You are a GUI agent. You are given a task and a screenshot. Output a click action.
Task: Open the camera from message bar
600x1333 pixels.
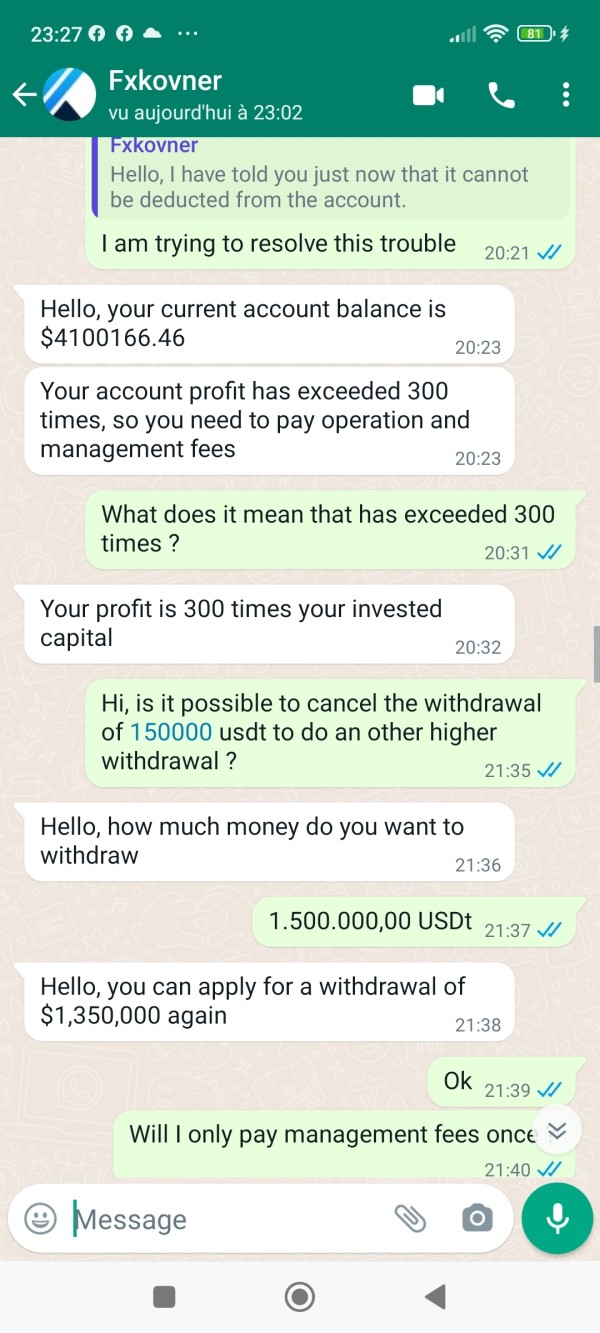click(477, 1219)
